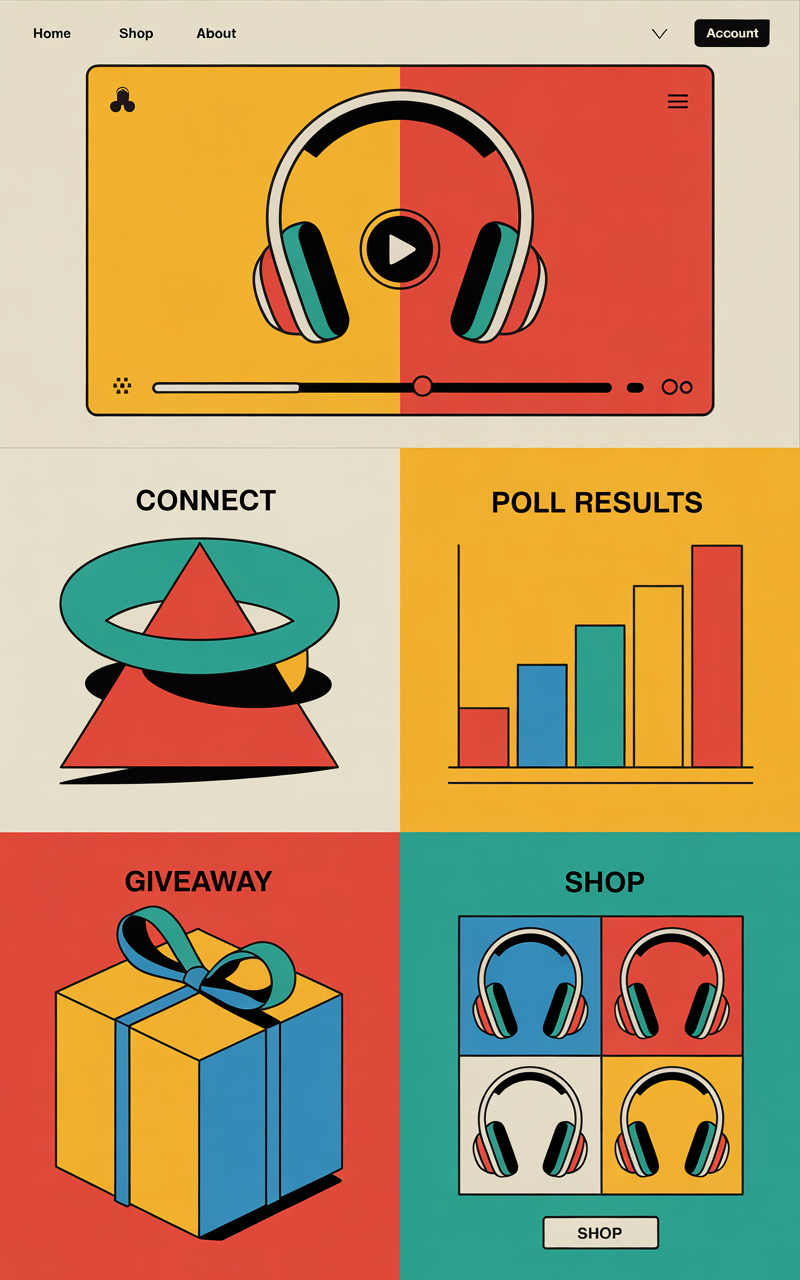Play the headphone video
The image size is (800, 1280).
point(400,249)
